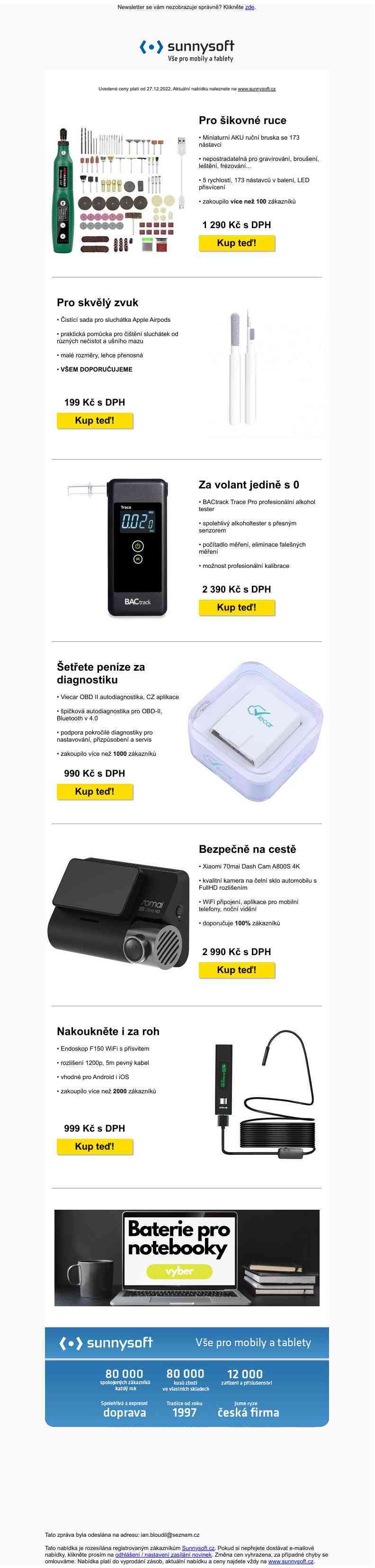Buy the AKU mini grinder for 1 290 Kč
This screenshot has height=1568, width=375.
237,243
